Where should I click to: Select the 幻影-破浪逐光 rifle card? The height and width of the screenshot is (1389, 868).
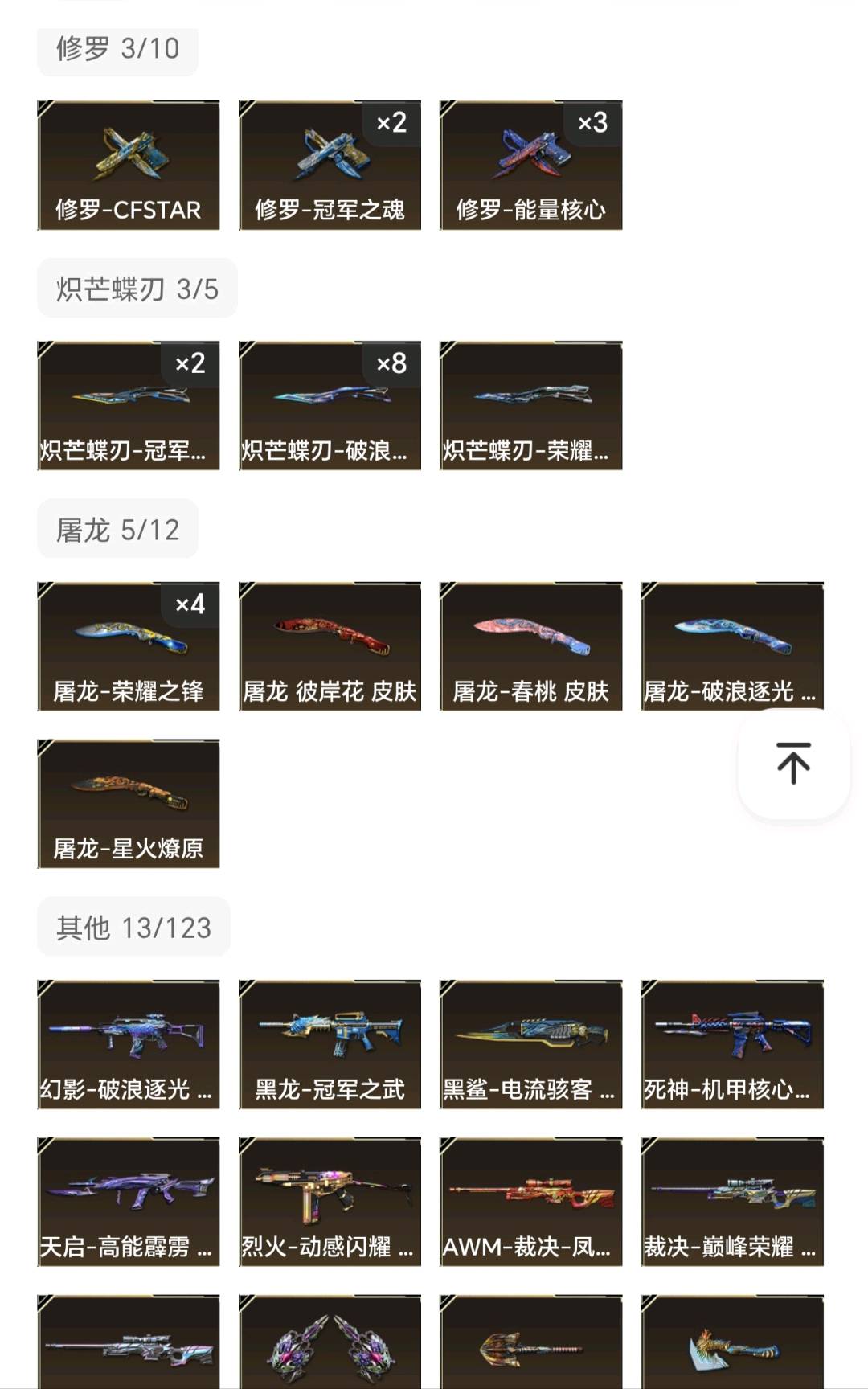[x=129, y=1045]
